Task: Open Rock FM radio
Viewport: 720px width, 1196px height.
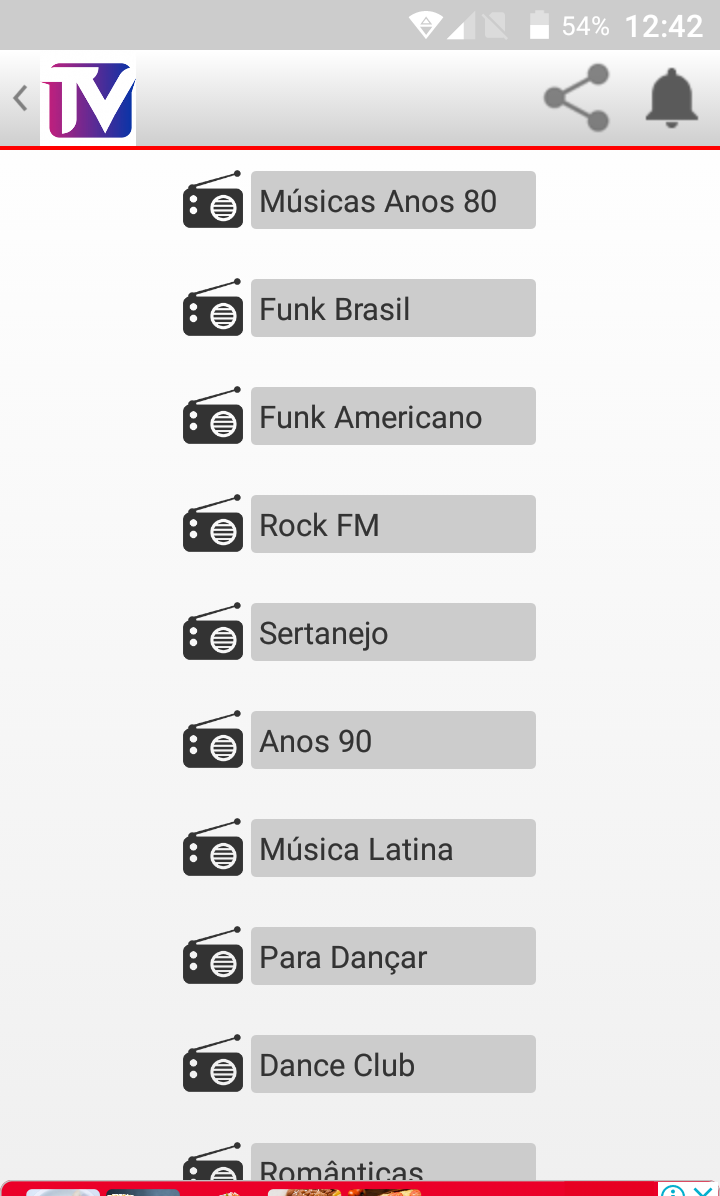Action: tap(392, 525)
